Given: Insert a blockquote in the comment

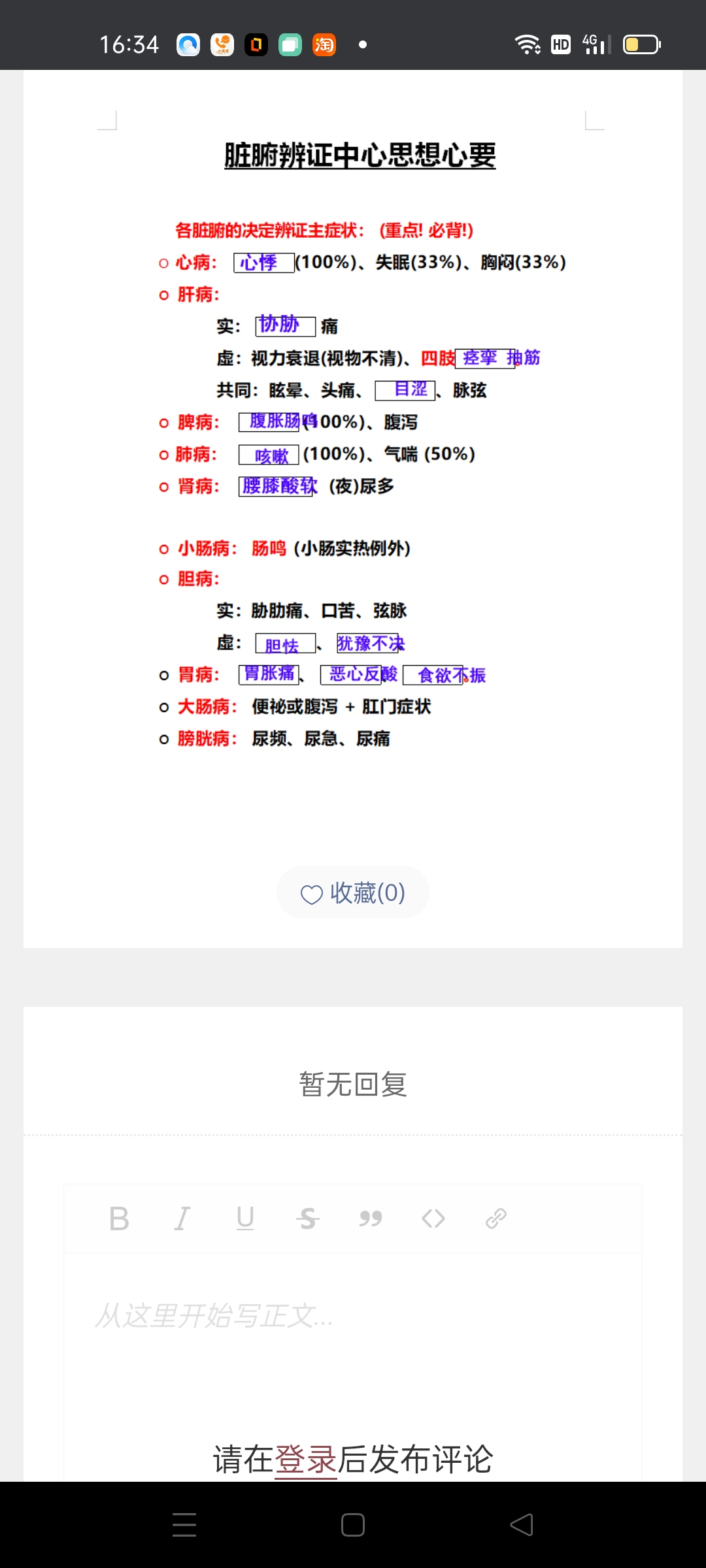Looking at the screenshot, I should point(371,1218).
